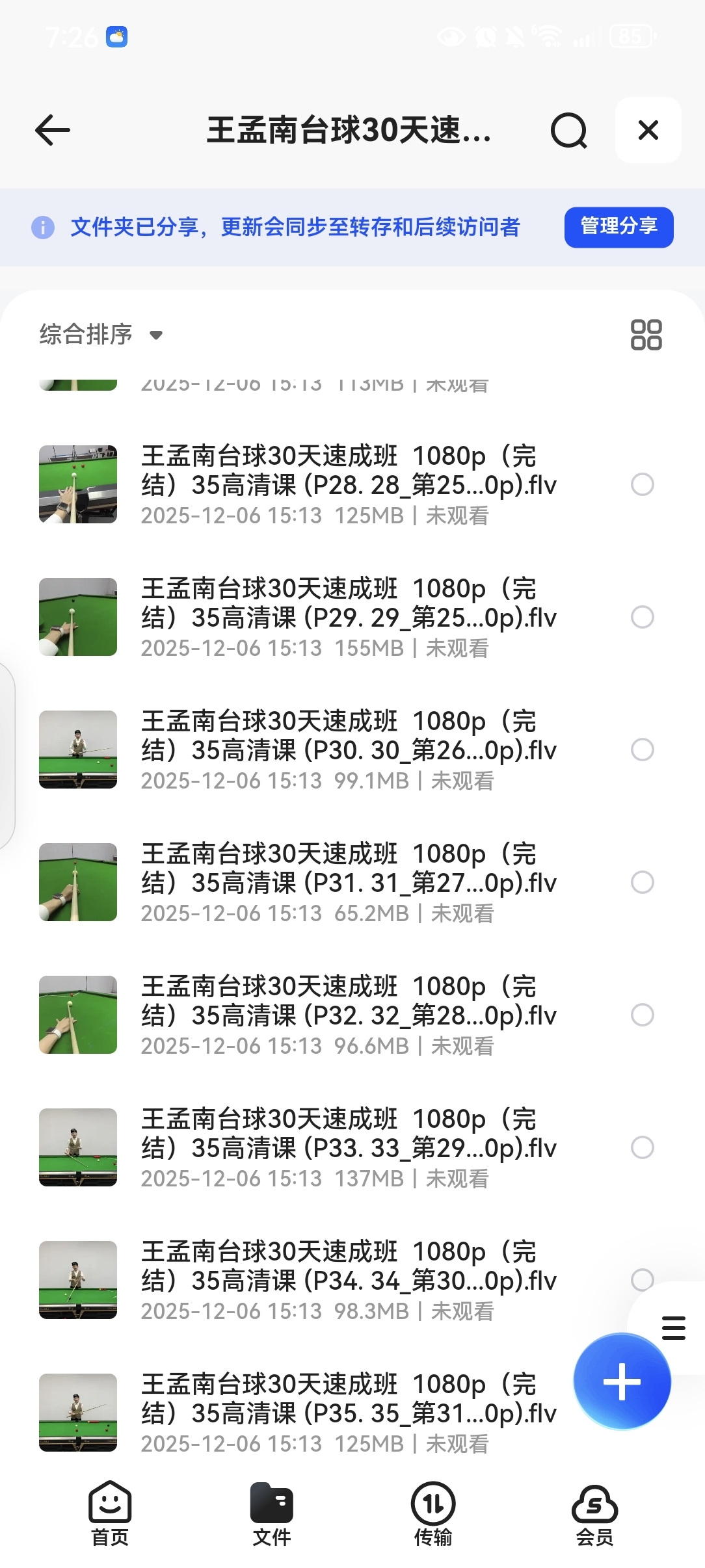Tap the blue plus add button
The width and height of the screenshot is (705, 1568).
[622, 1381]
